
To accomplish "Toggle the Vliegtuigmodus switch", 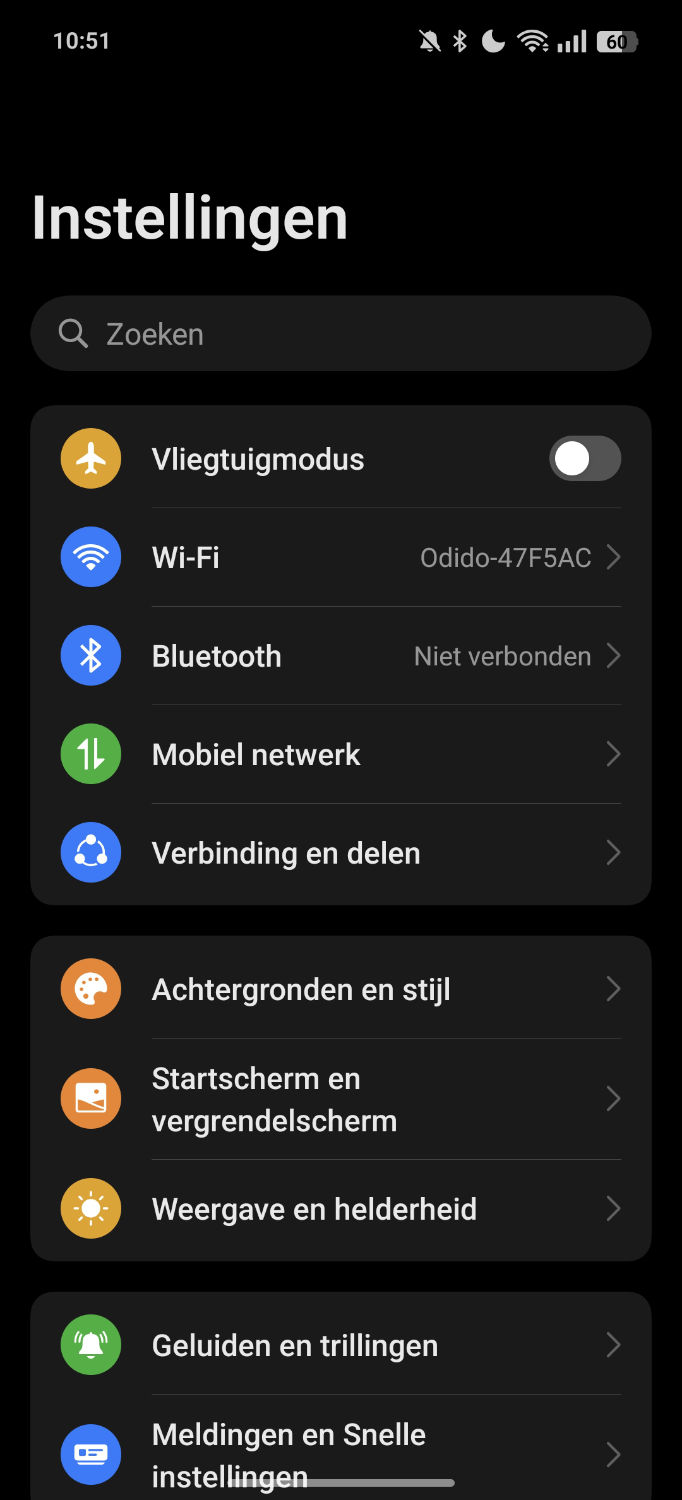I will [x=585, y=459].
